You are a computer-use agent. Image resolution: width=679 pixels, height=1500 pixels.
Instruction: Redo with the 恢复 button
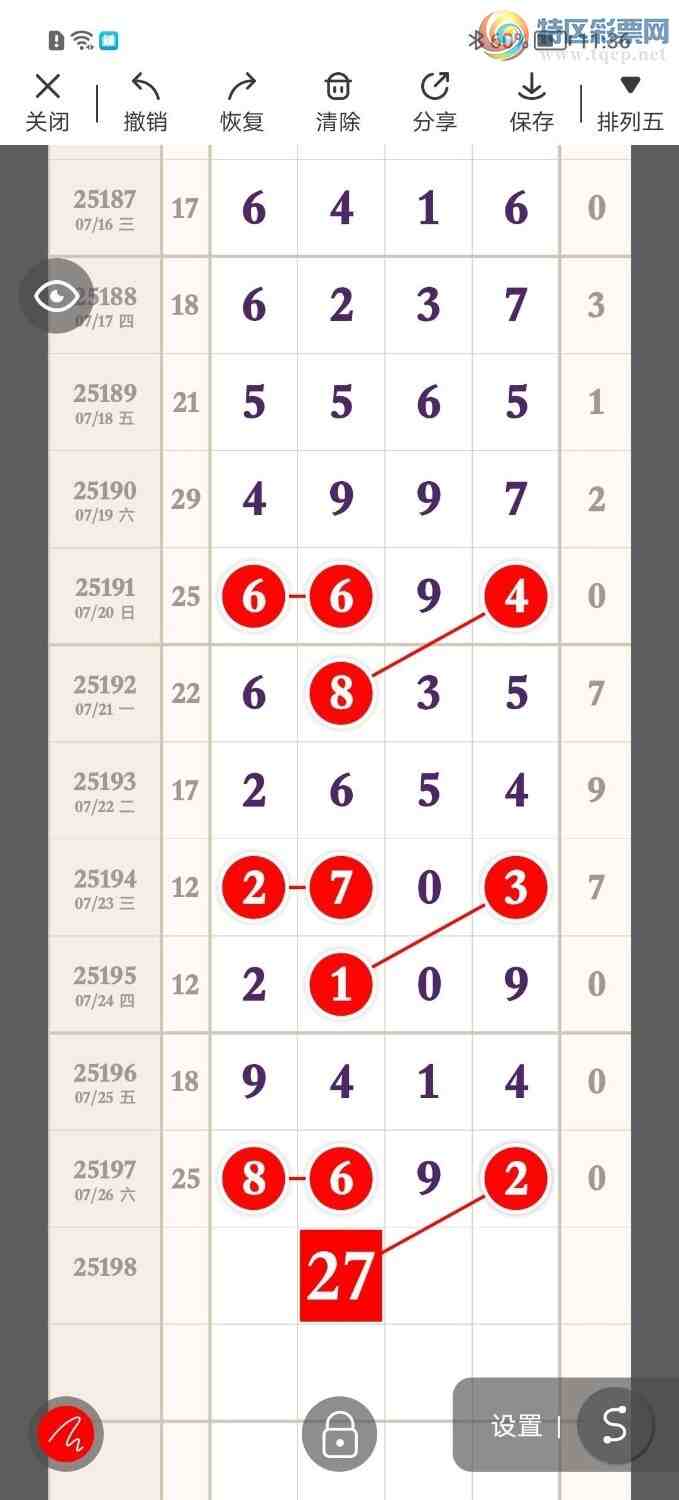(242, 102)
